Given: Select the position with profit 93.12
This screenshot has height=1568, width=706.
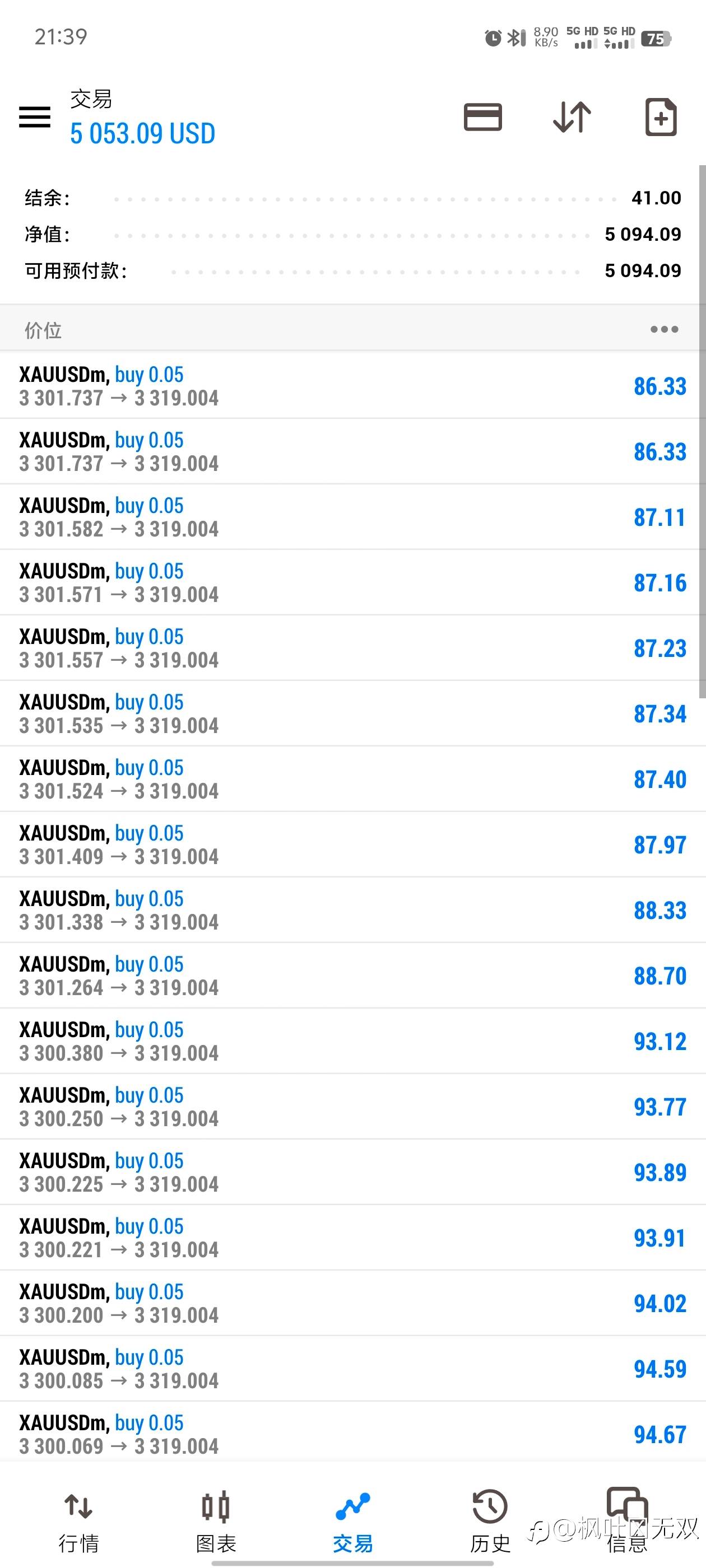Looking at the screenshot, I should (x=352, y=1041).
